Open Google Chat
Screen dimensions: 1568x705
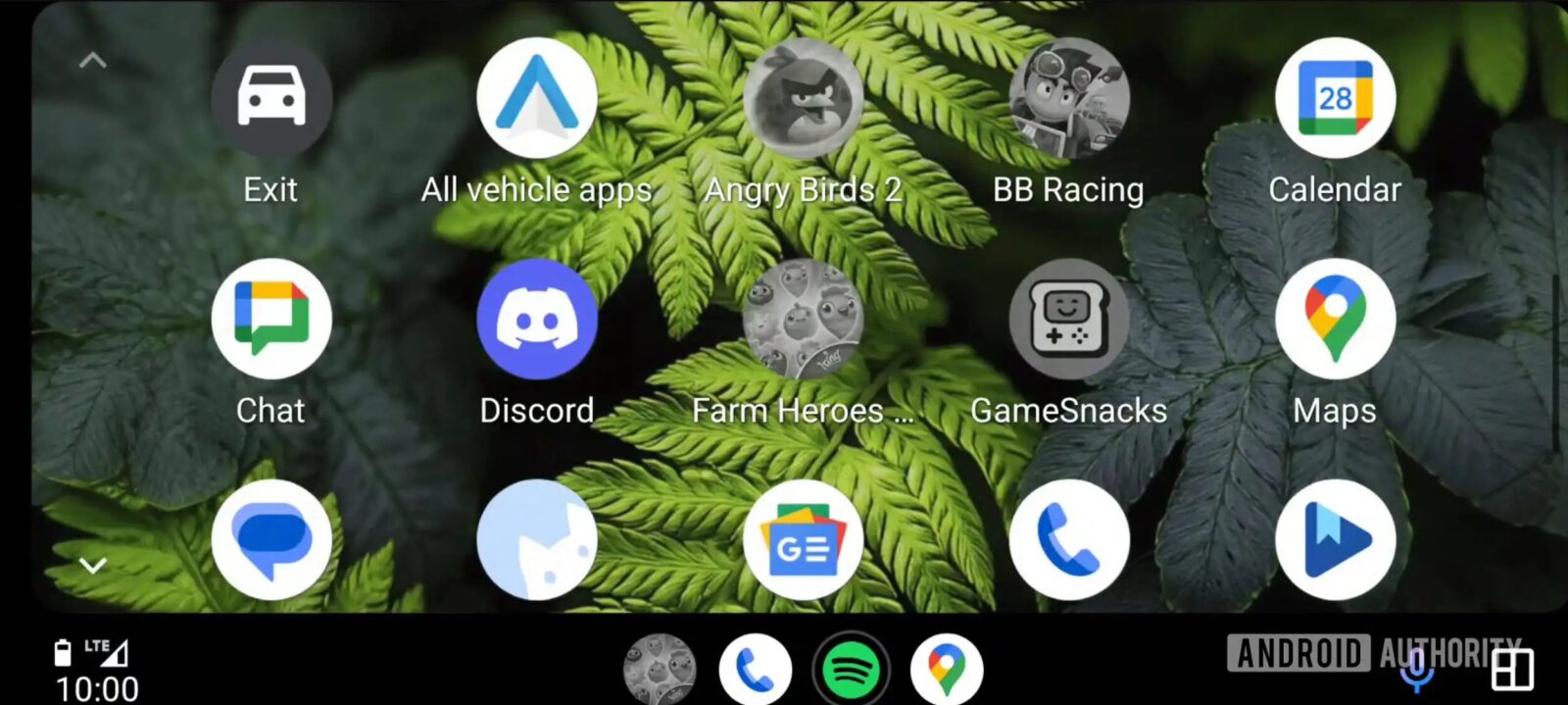(271, 319)
